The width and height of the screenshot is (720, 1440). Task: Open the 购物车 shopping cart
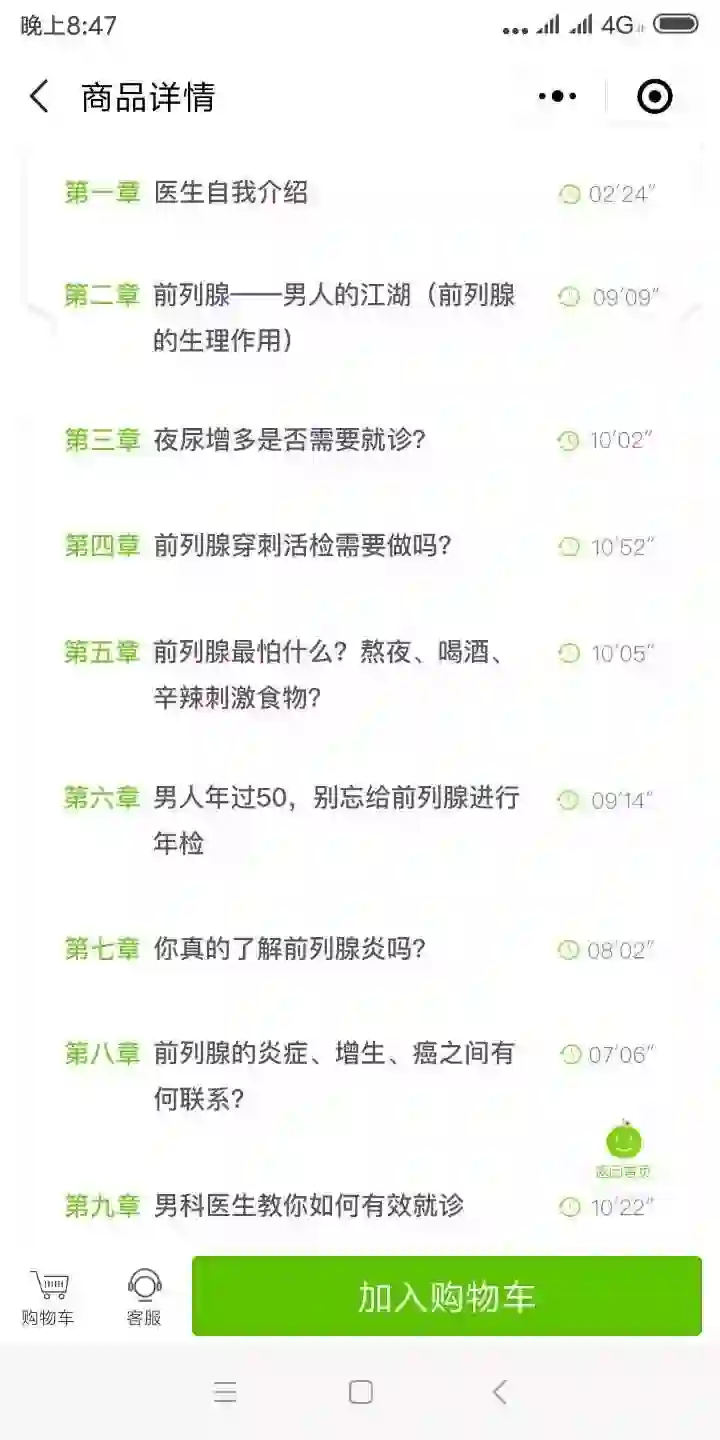(48, 1297)
